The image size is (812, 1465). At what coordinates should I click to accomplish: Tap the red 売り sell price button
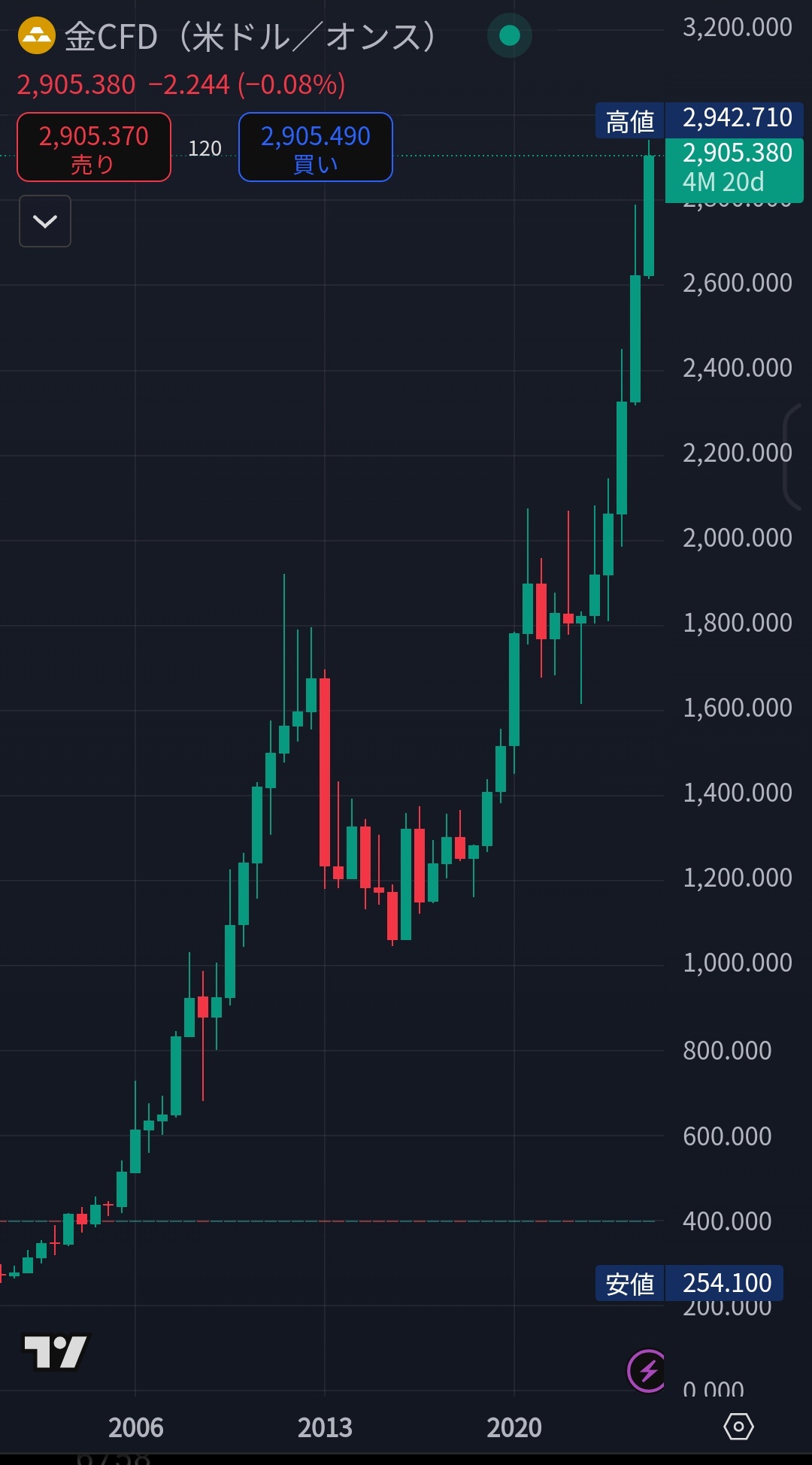[x=94, y=147]
